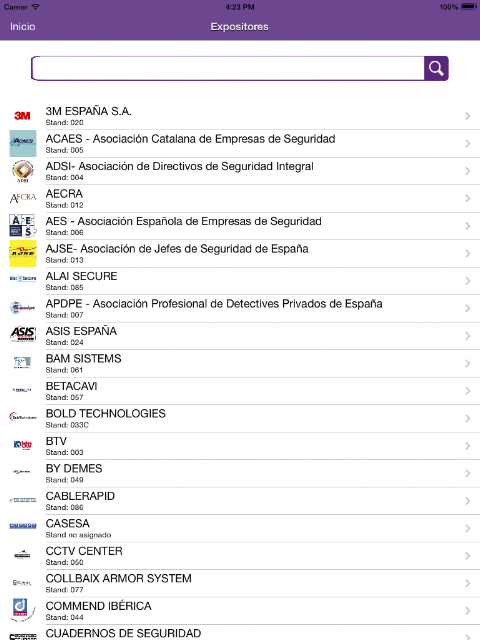Open AJSE Asociación de Jefes row
The width and height of the screenshot is (480, 640).
(240, 253)
